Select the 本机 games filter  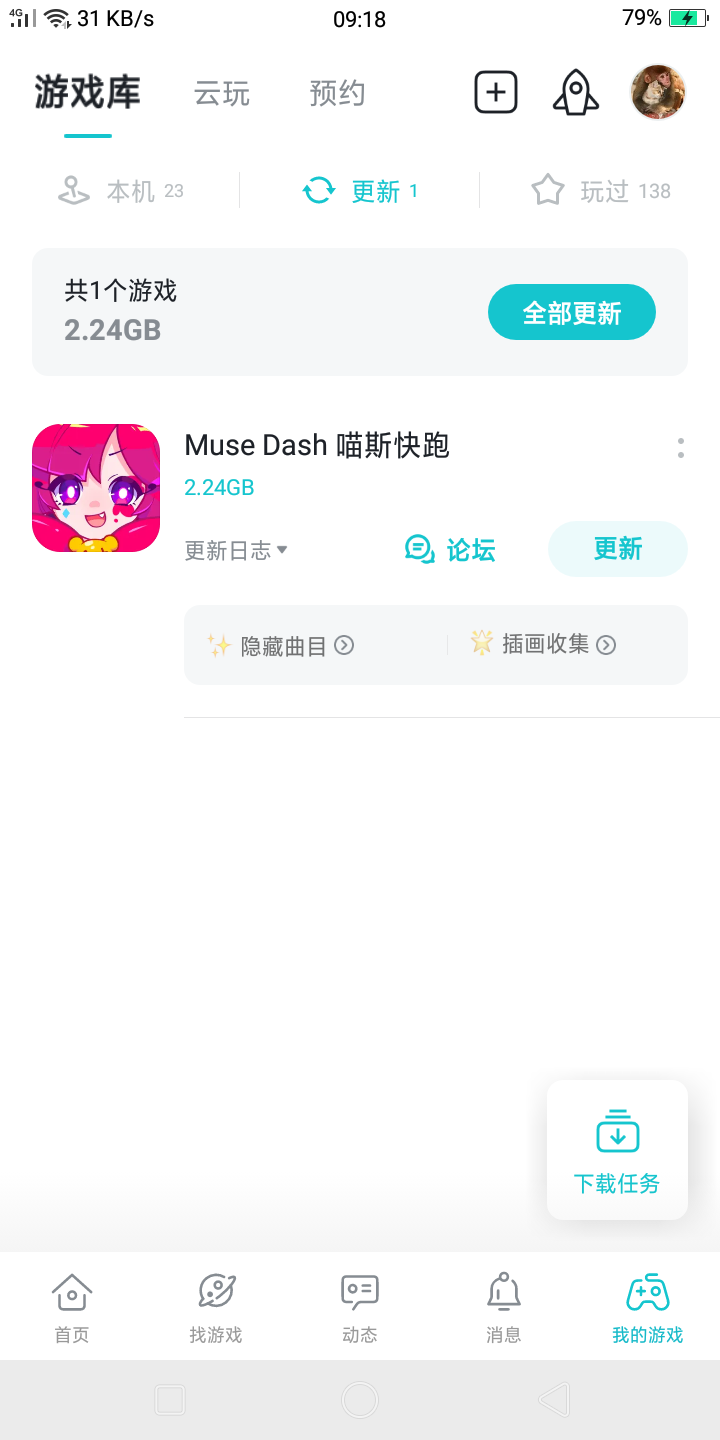(x=121, y=191)
